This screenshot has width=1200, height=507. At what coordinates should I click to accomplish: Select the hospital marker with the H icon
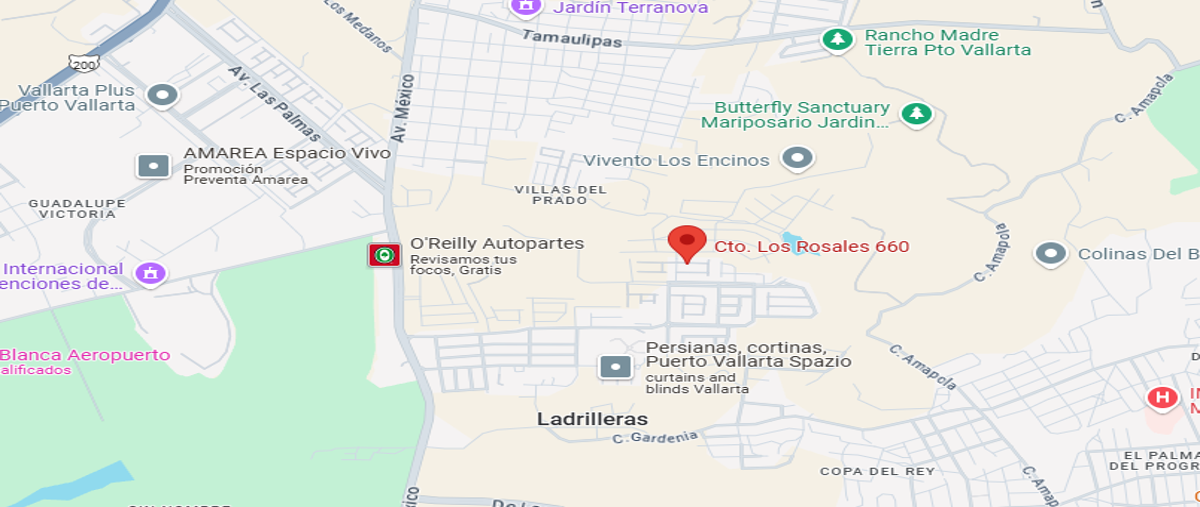pyautogui.click(x=1161, y=397)
